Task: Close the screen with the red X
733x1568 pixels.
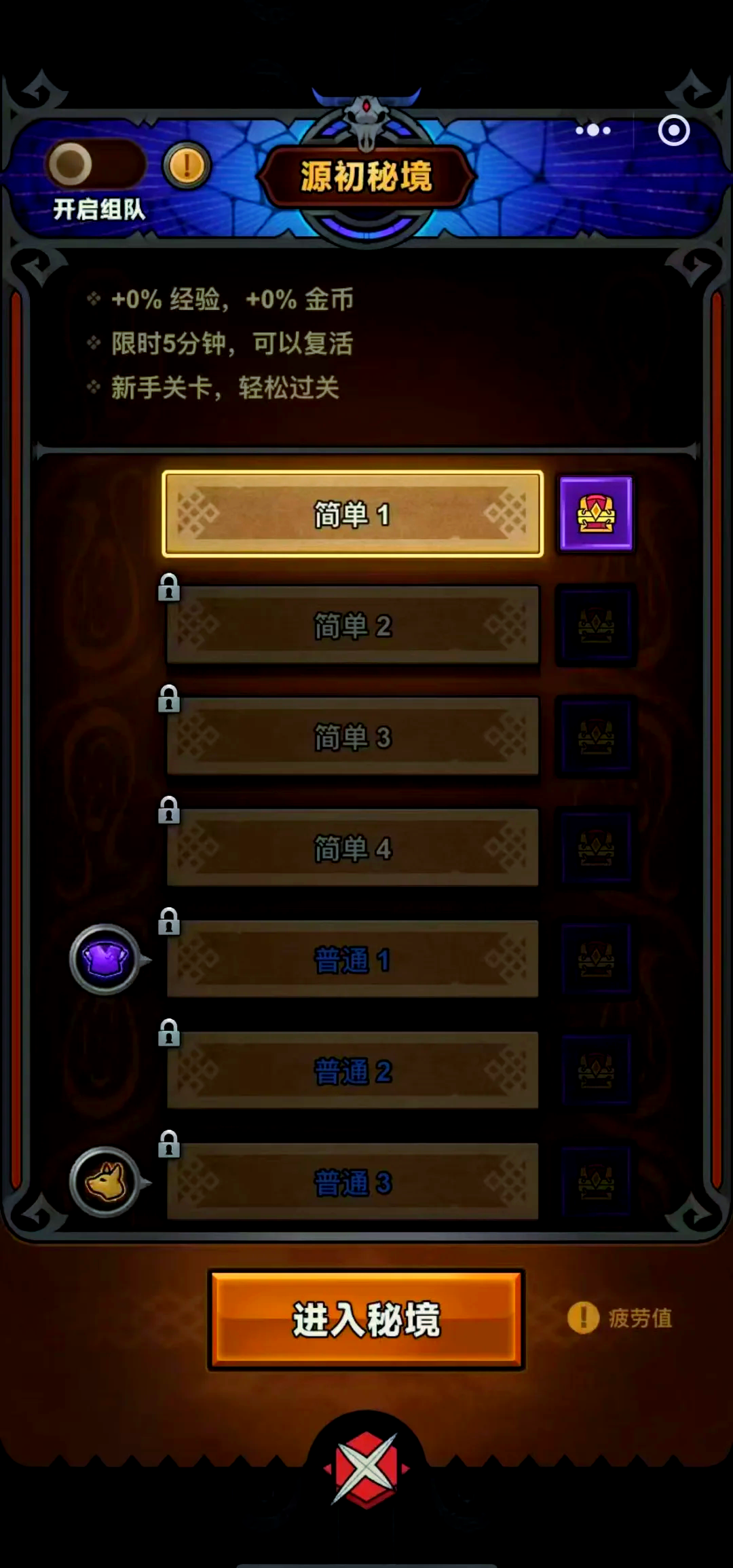Action: (366, 1469)
